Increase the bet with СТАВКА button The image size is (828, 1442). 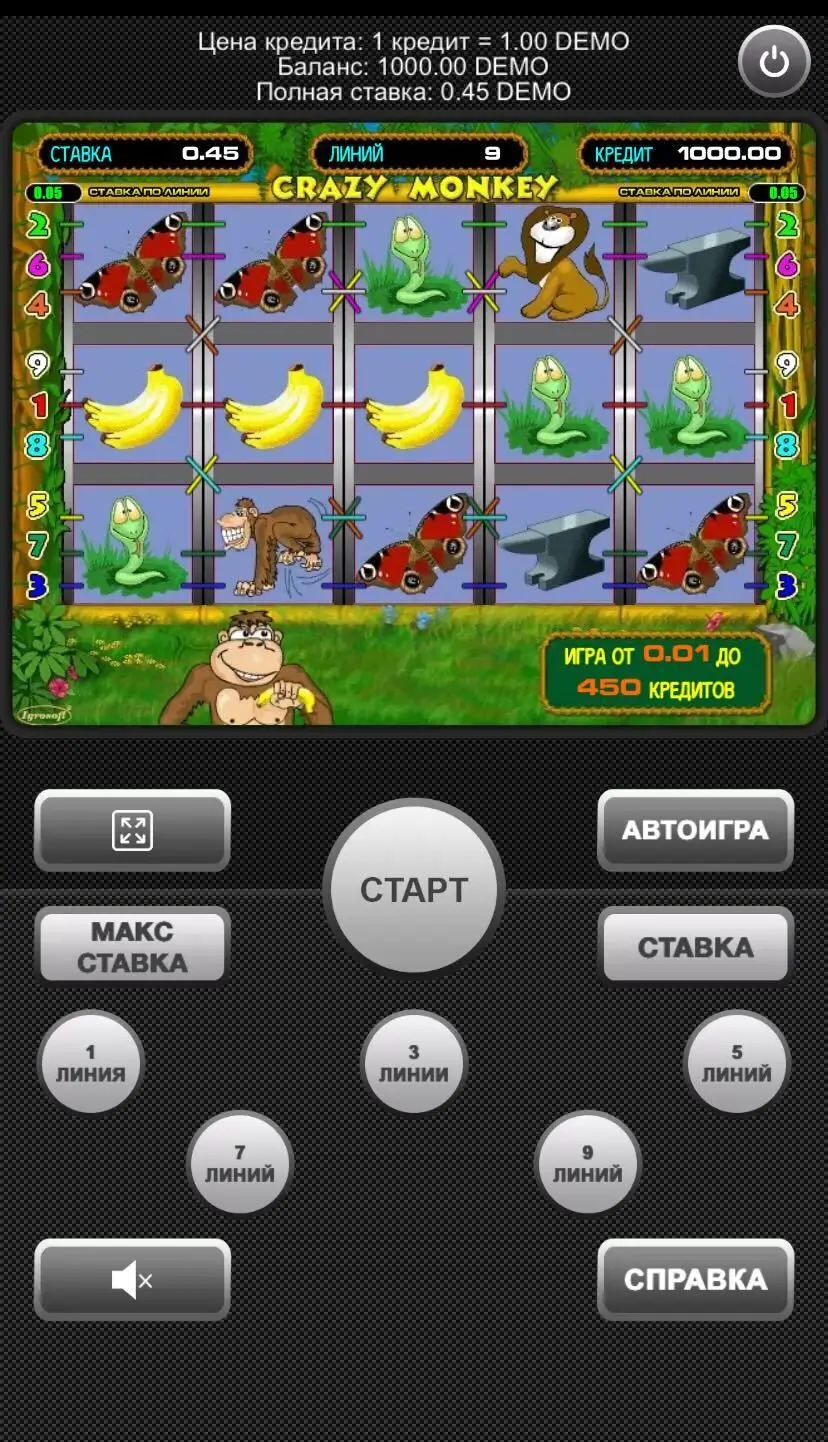tap(696, 946)
